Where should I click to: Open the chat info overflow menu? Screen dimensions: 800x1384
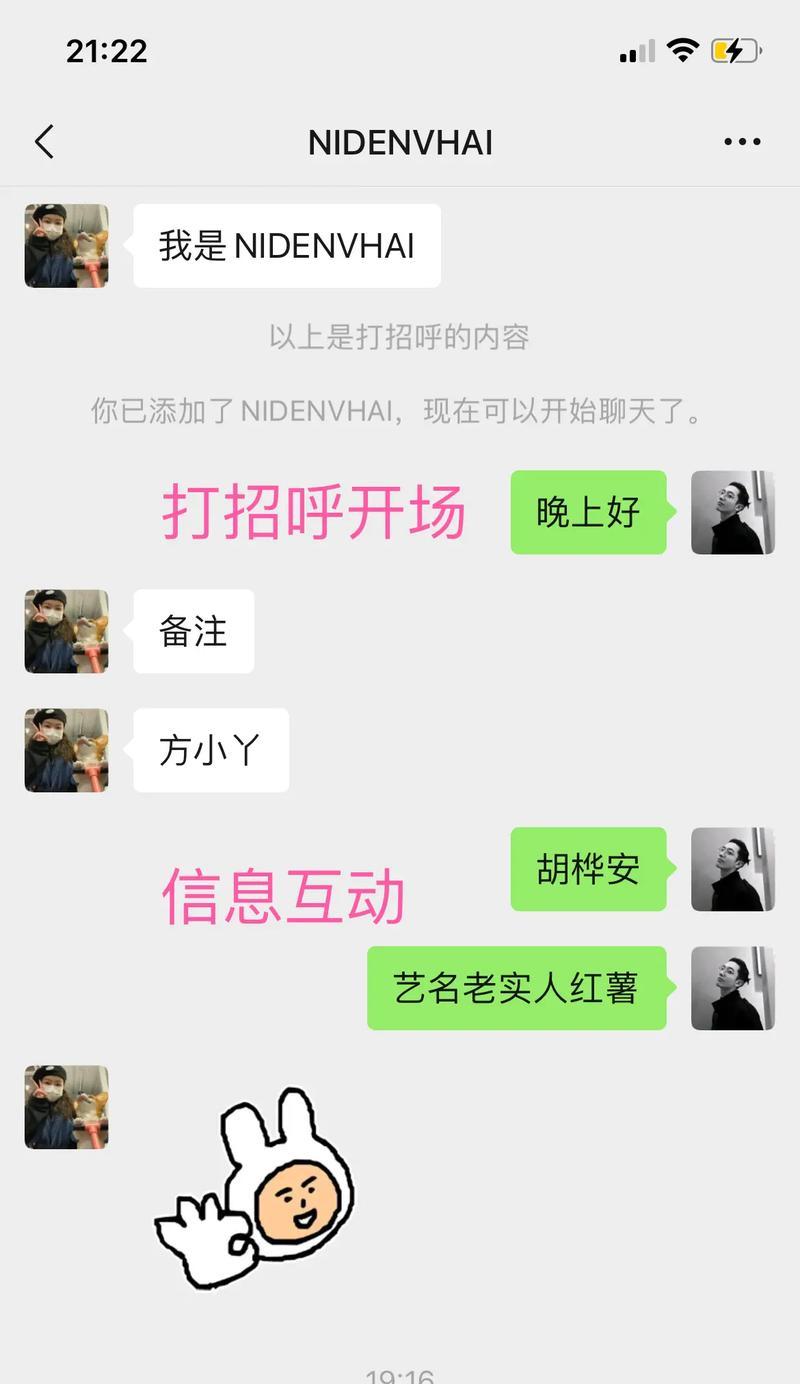[x=742, y=142]
